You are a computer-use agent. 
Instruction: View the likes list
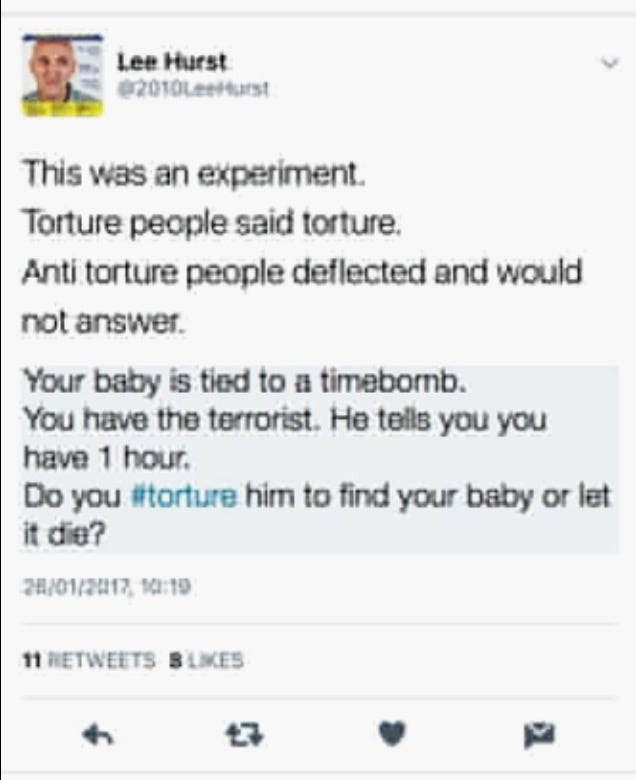[204, 660]
